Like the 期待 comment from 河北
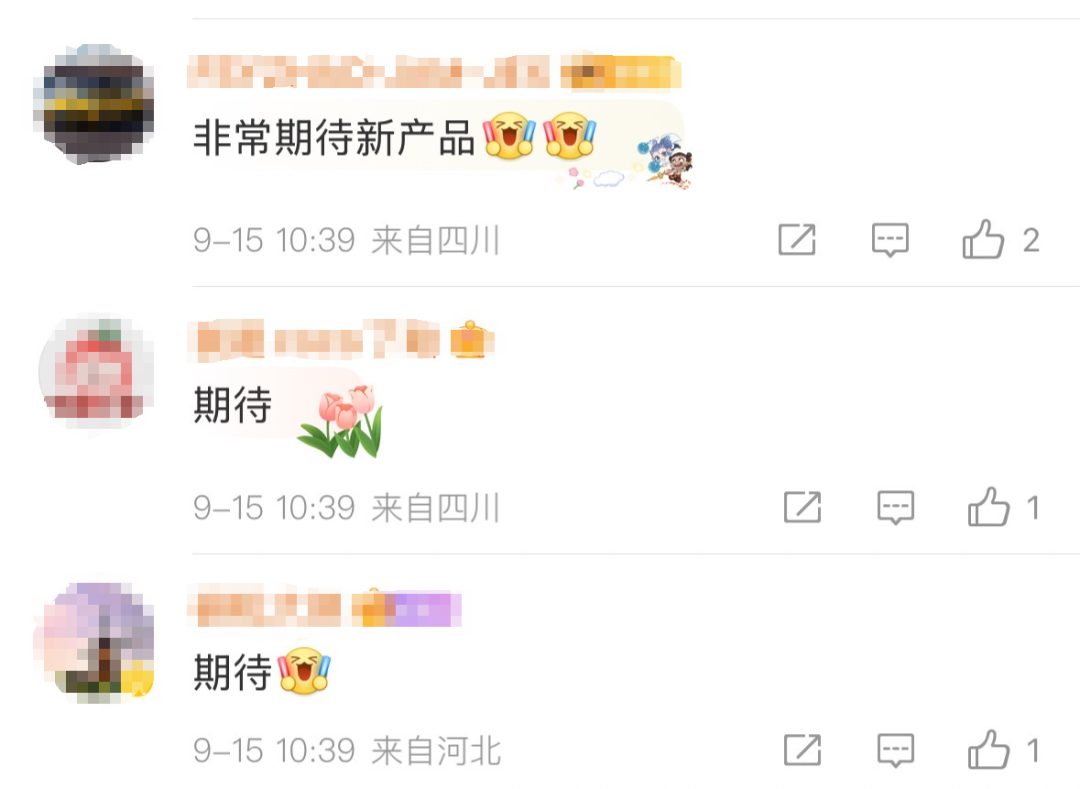Viewport: 1080px width, 789px height. tap(988, 750)
